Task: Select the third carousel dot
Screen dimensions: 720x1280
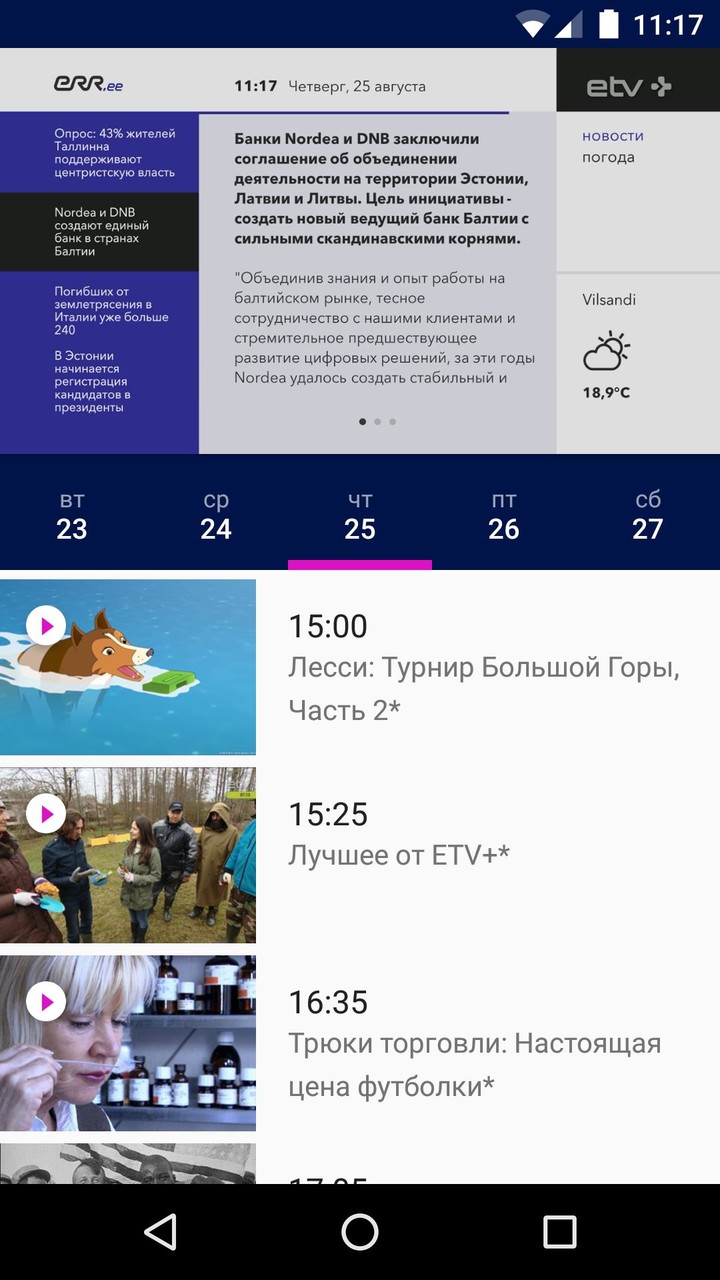Action: (392, 422)
